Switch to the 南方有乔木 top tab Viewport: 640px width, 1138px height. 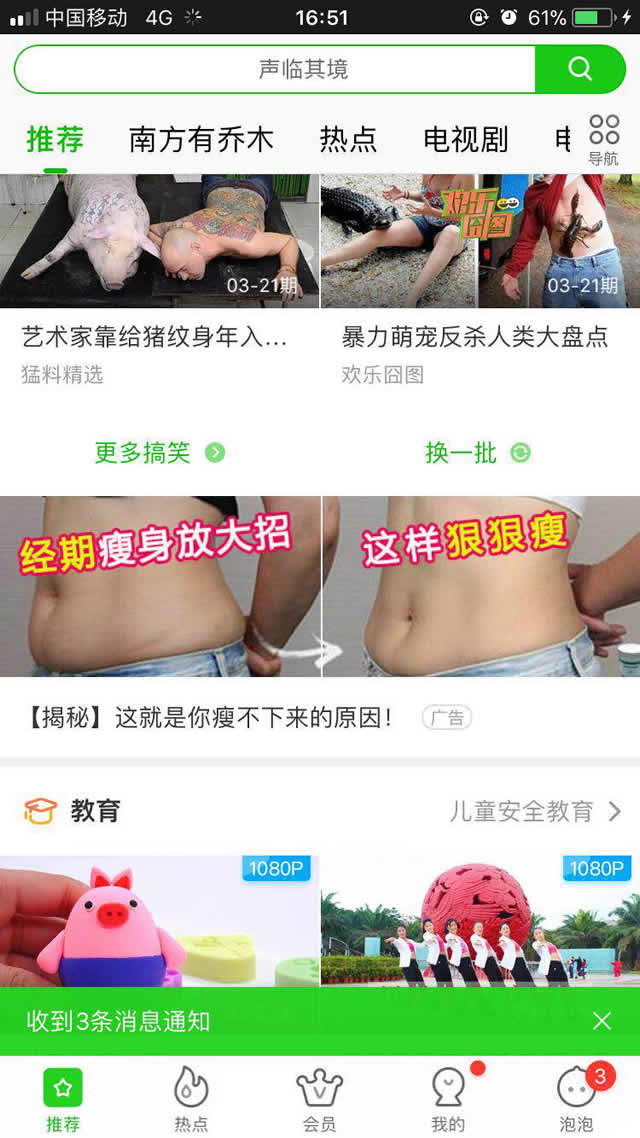coord(201,140)
